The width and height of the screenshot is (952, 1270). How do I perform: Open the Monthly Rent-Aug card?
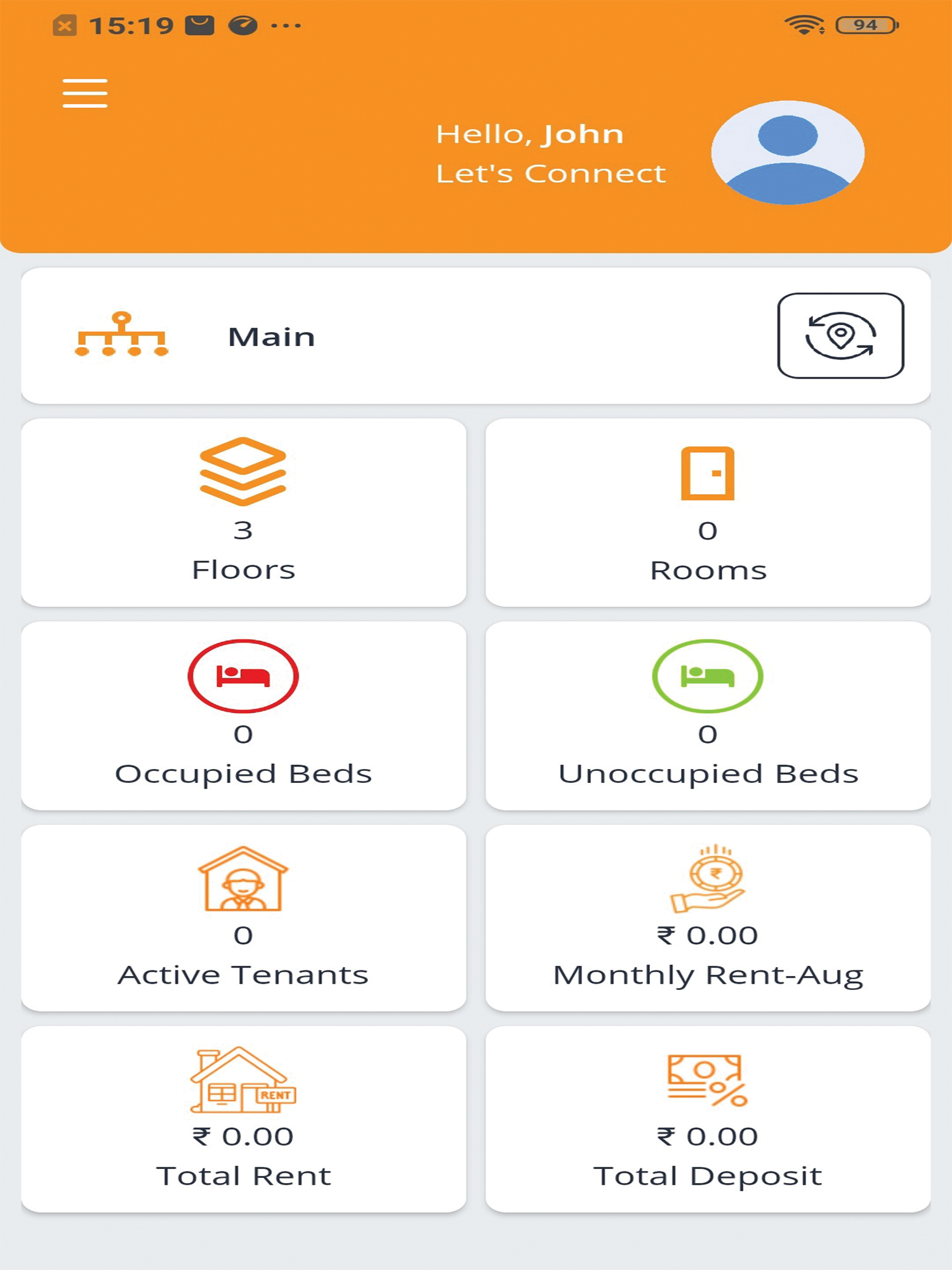click(x=708, y=918)
